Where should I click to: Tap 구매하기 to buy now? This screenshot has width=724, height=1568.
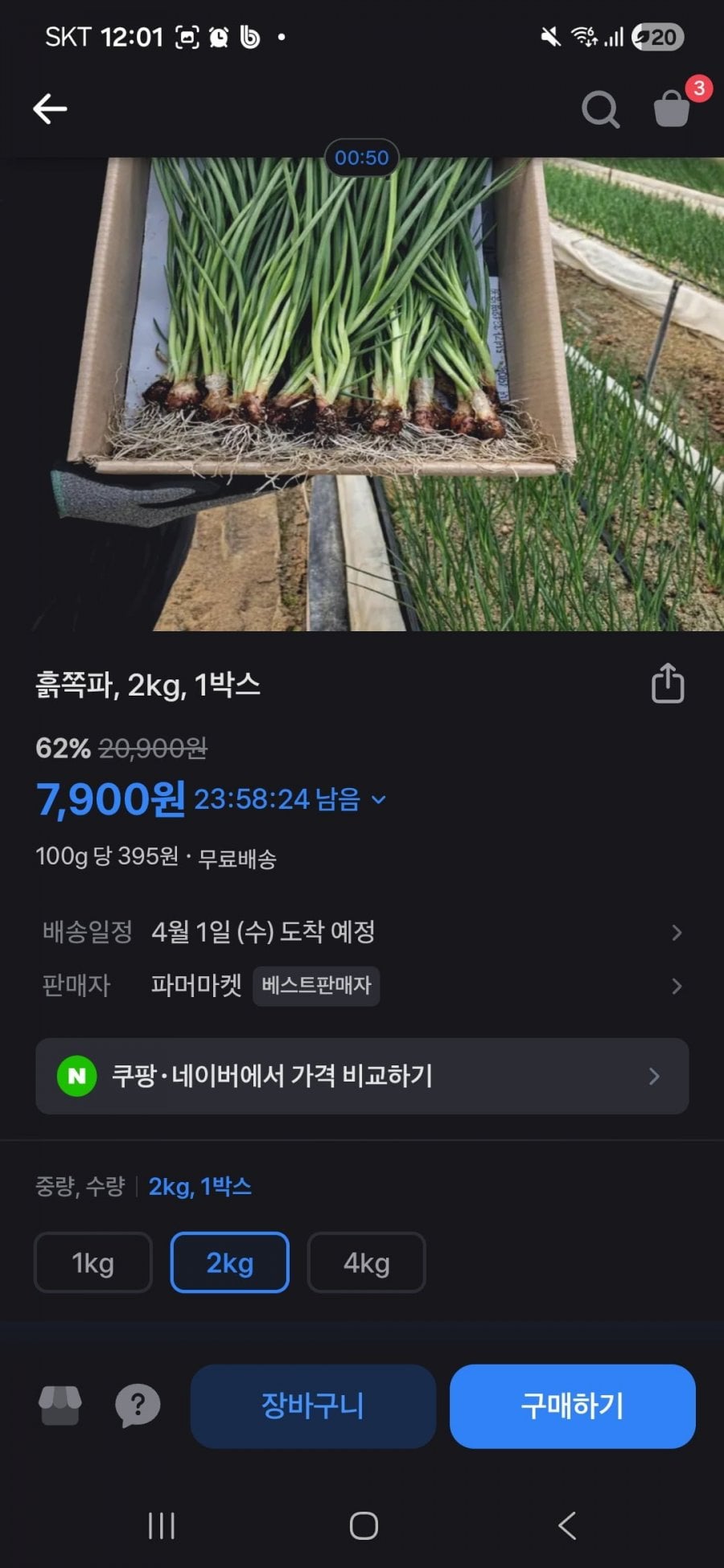coord(572,1406)
